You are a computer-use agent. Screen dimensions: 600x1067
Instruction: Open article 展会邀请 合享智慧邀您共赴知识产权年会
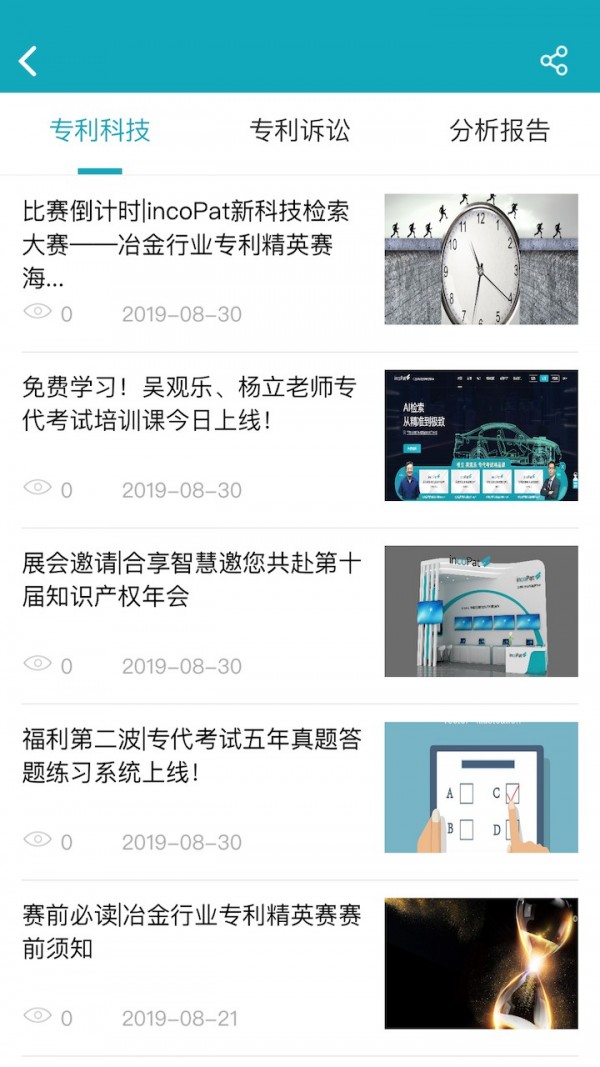(190, 580)
